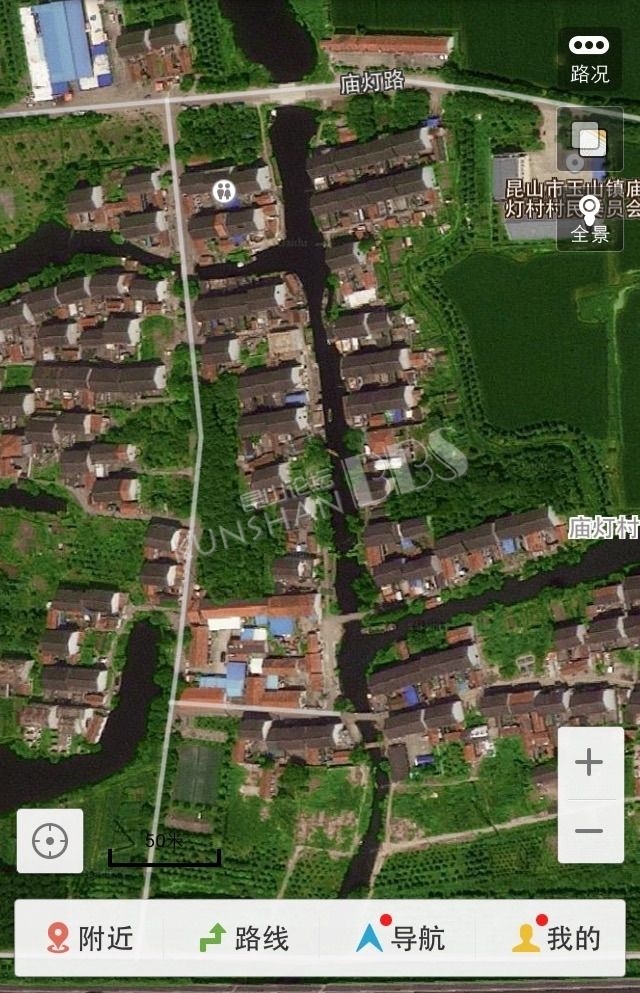Screen dimensions: 640x993
Task: Go to the 我的 profile tab
Action: (556, 938)
